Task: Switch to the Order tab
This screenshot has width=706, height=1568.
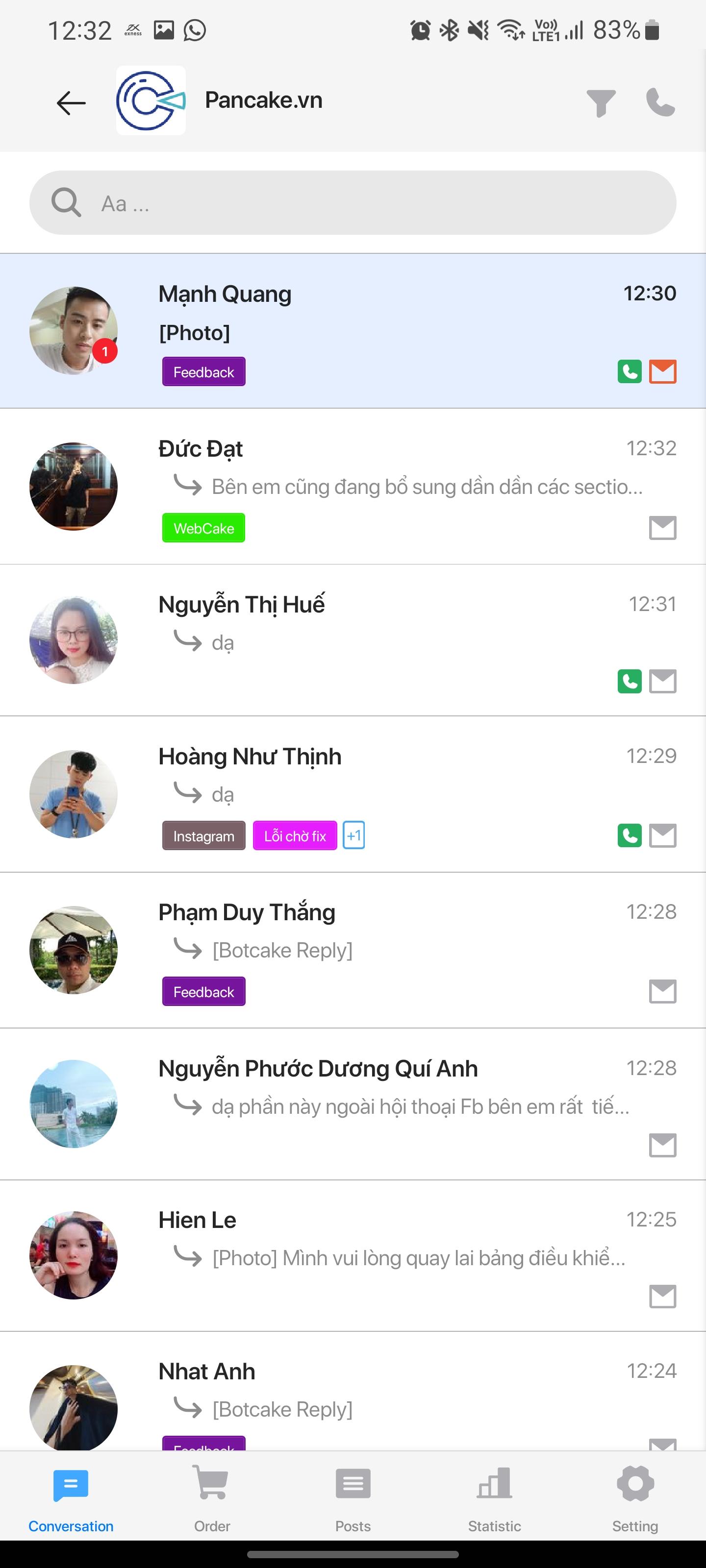Action: point(211,1498)
